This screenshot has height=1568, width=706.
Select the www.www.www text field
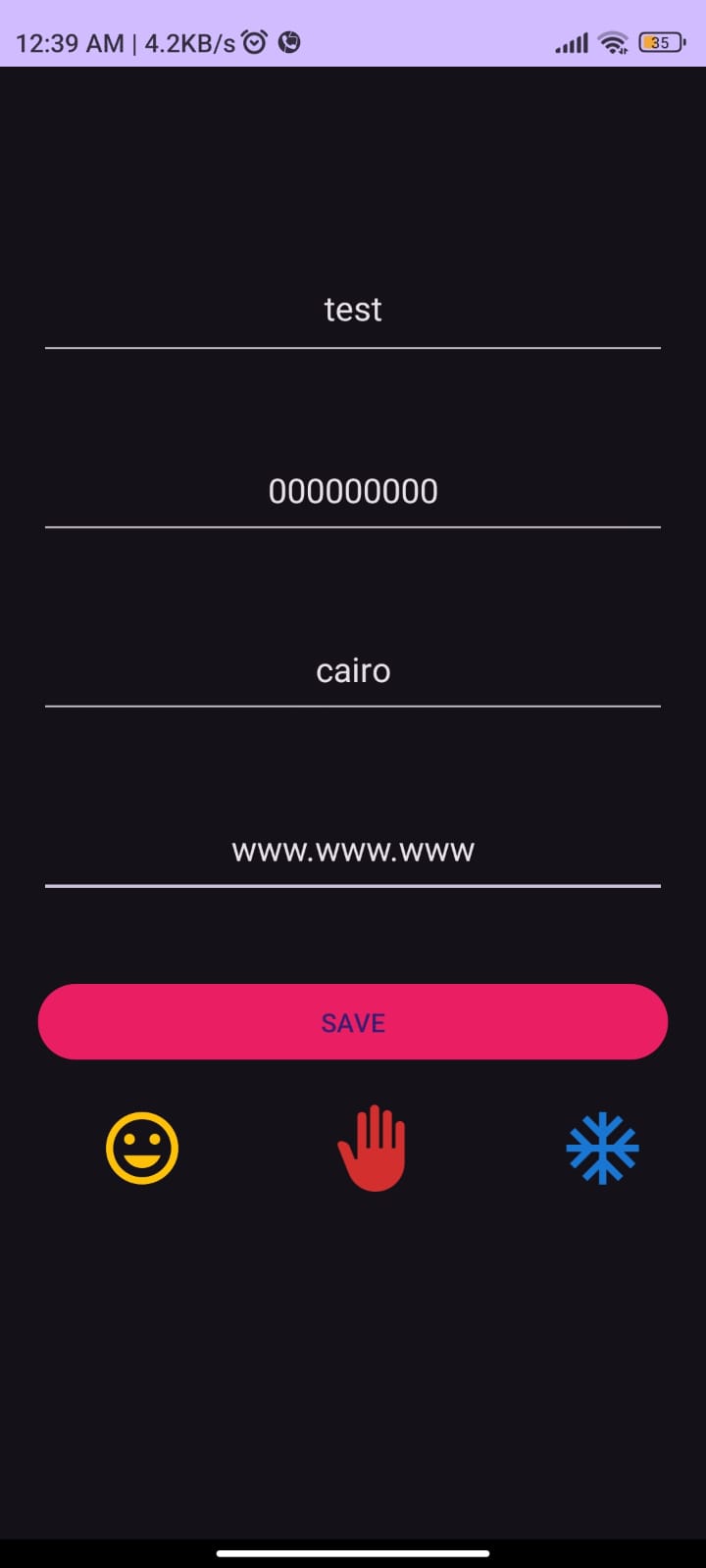click(353, 850)
